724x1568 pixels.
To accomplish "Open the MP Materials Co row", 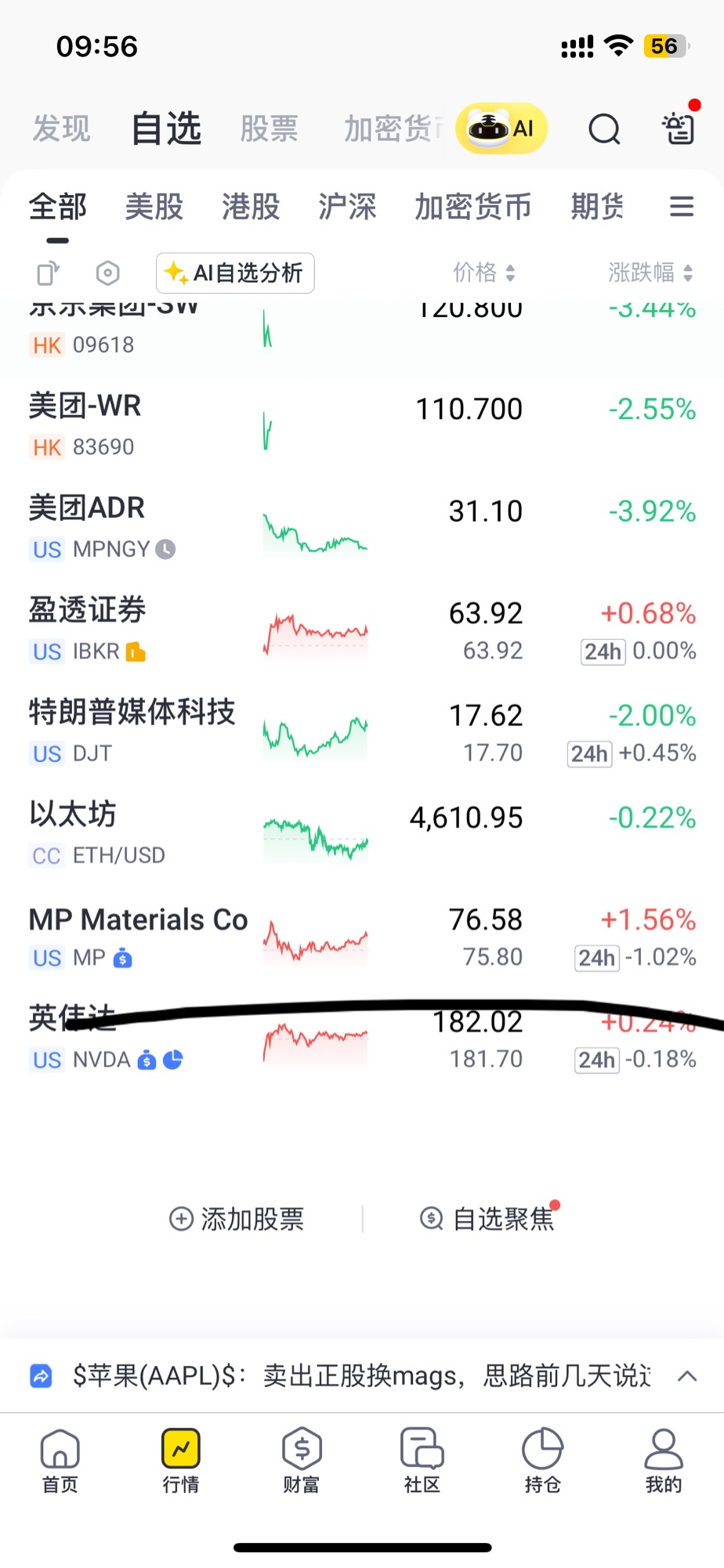I will point(362,938).
